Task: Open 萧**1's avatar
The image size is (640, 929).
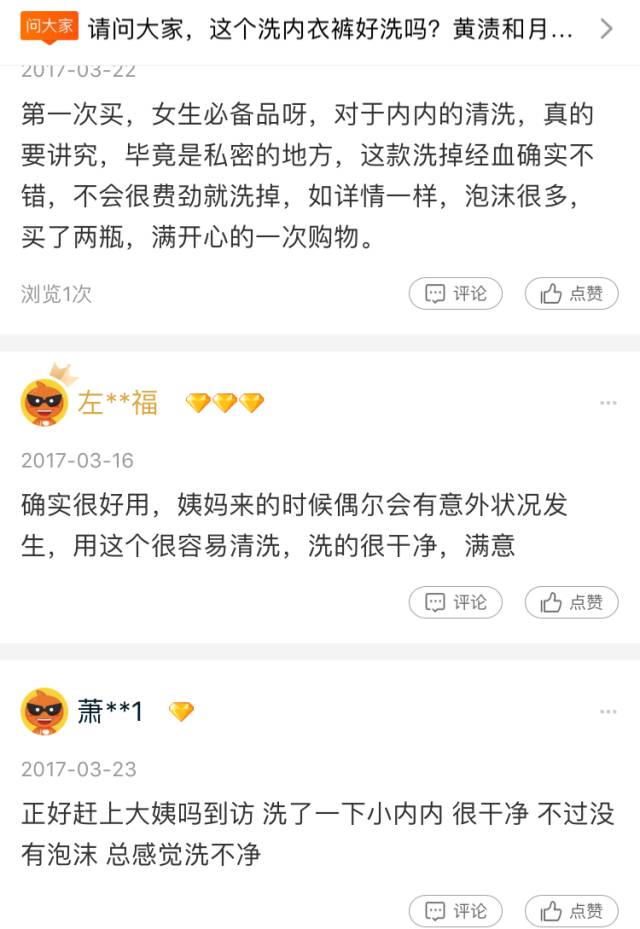Action: 45,711
